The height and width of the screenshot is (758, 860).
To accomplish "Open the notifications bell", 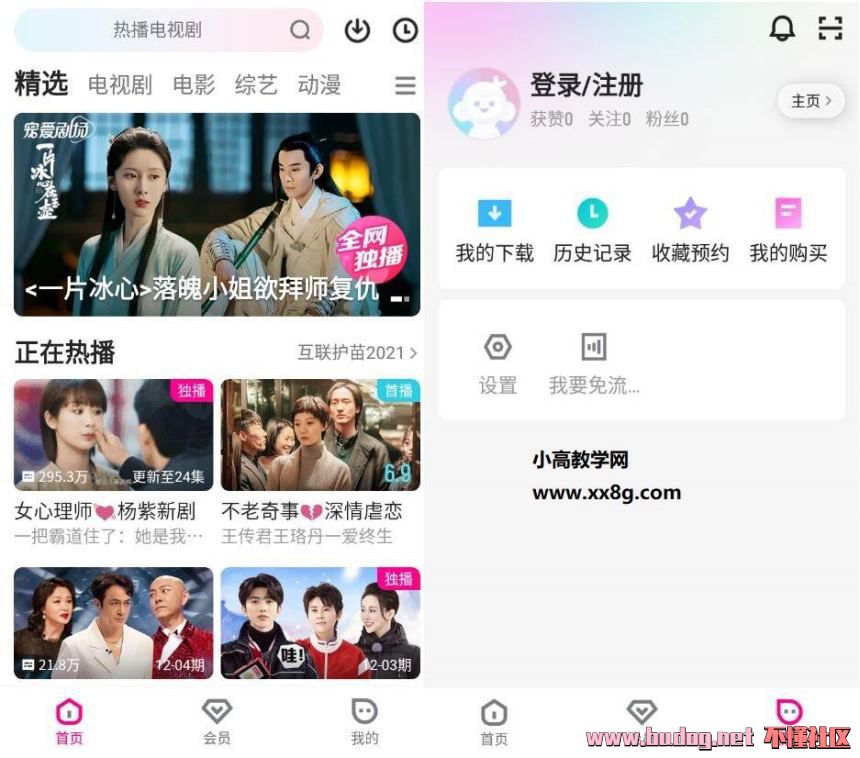I will 782,29.
